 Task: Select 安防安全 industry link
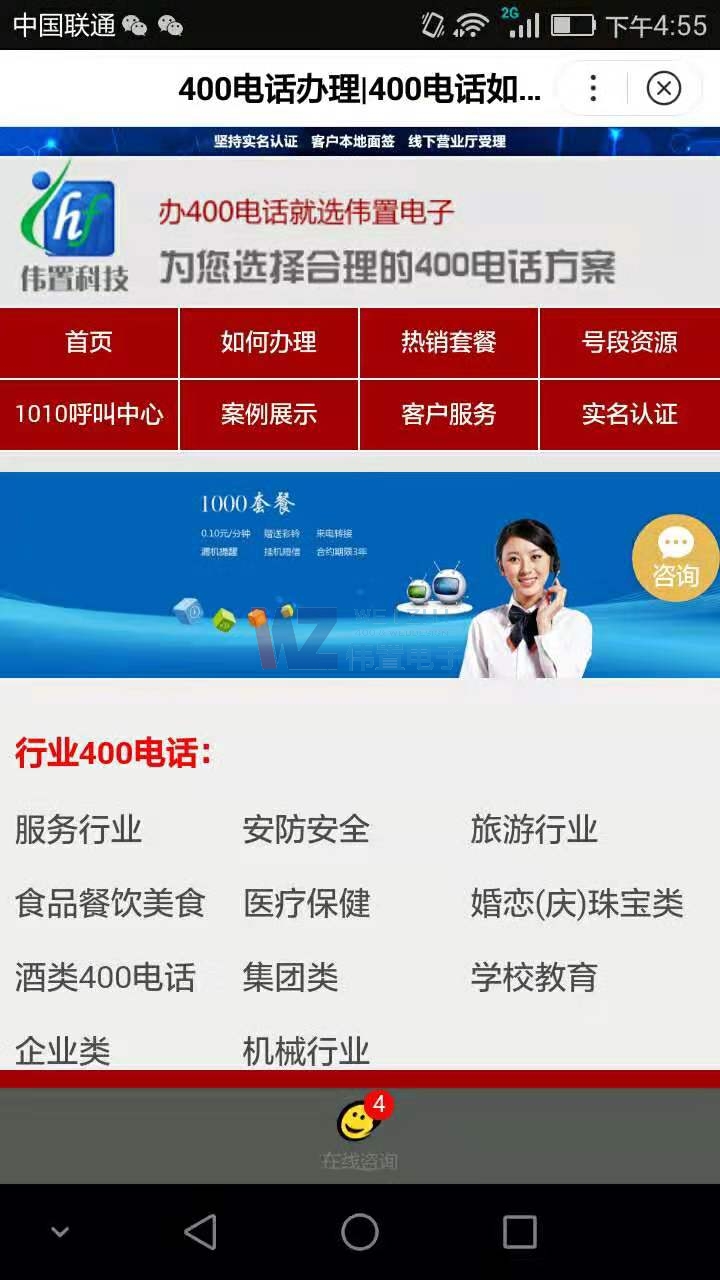[306, 829]
